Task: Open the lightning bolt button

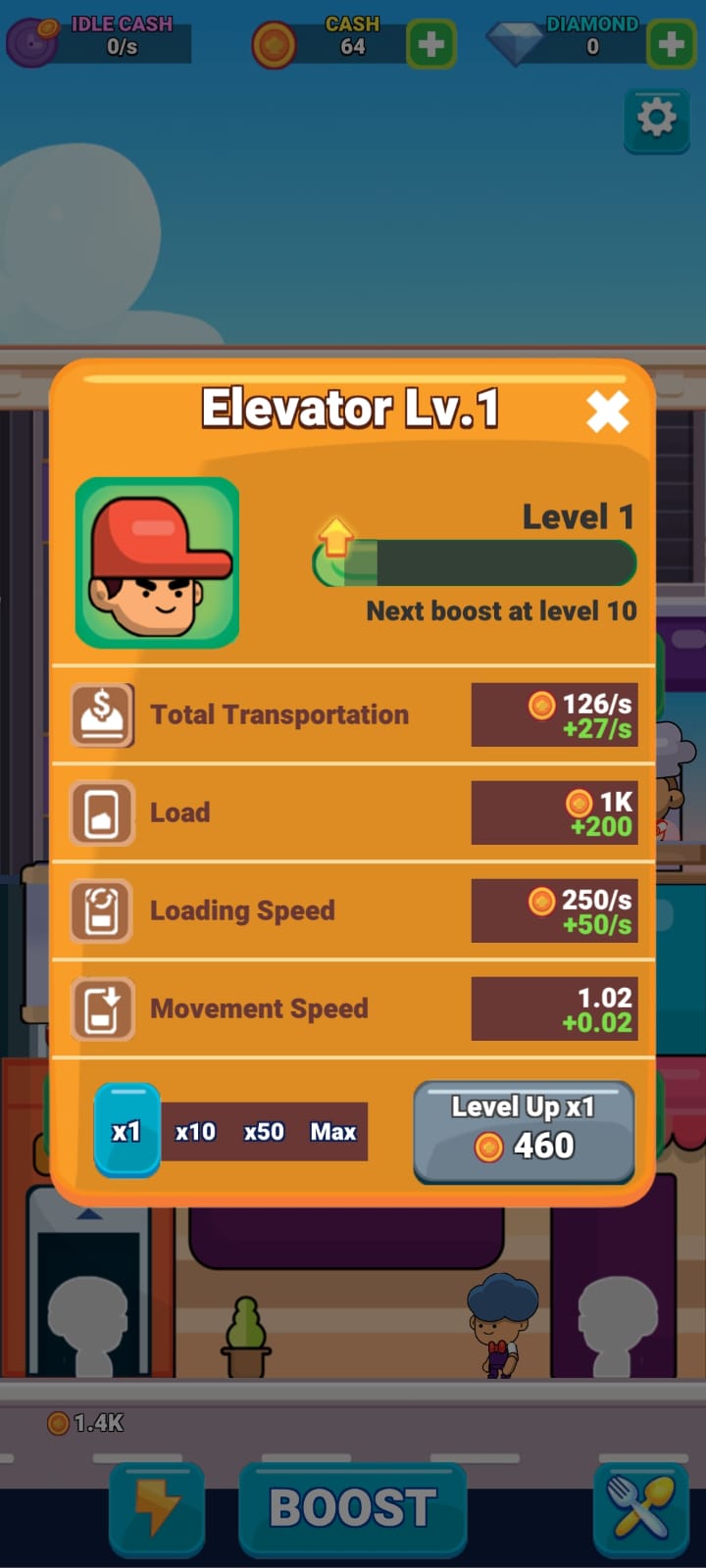Action: (x=157, y=1508)
